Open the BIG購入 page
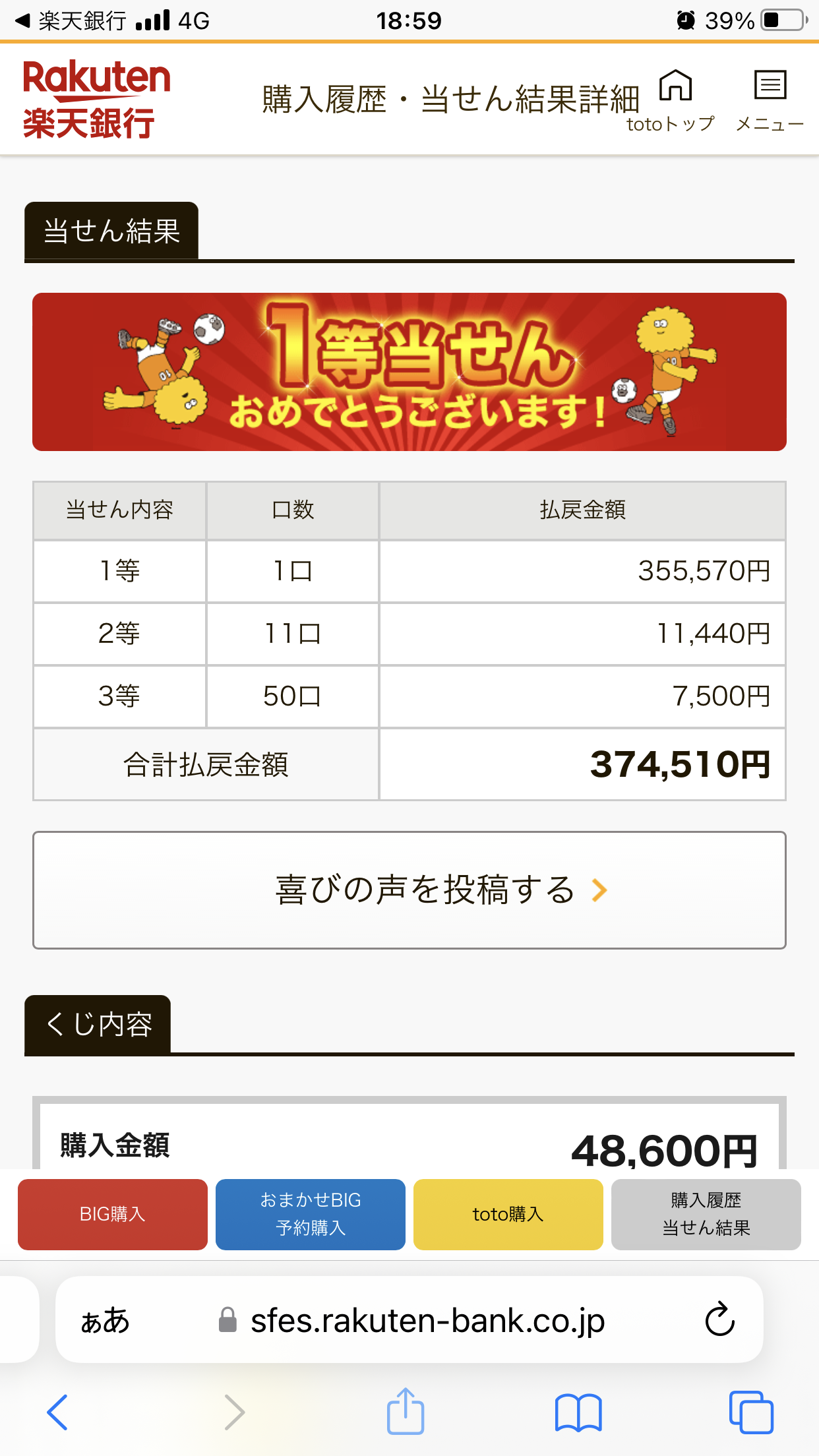Screen dimensions: 819x1456 point(113,1214)
